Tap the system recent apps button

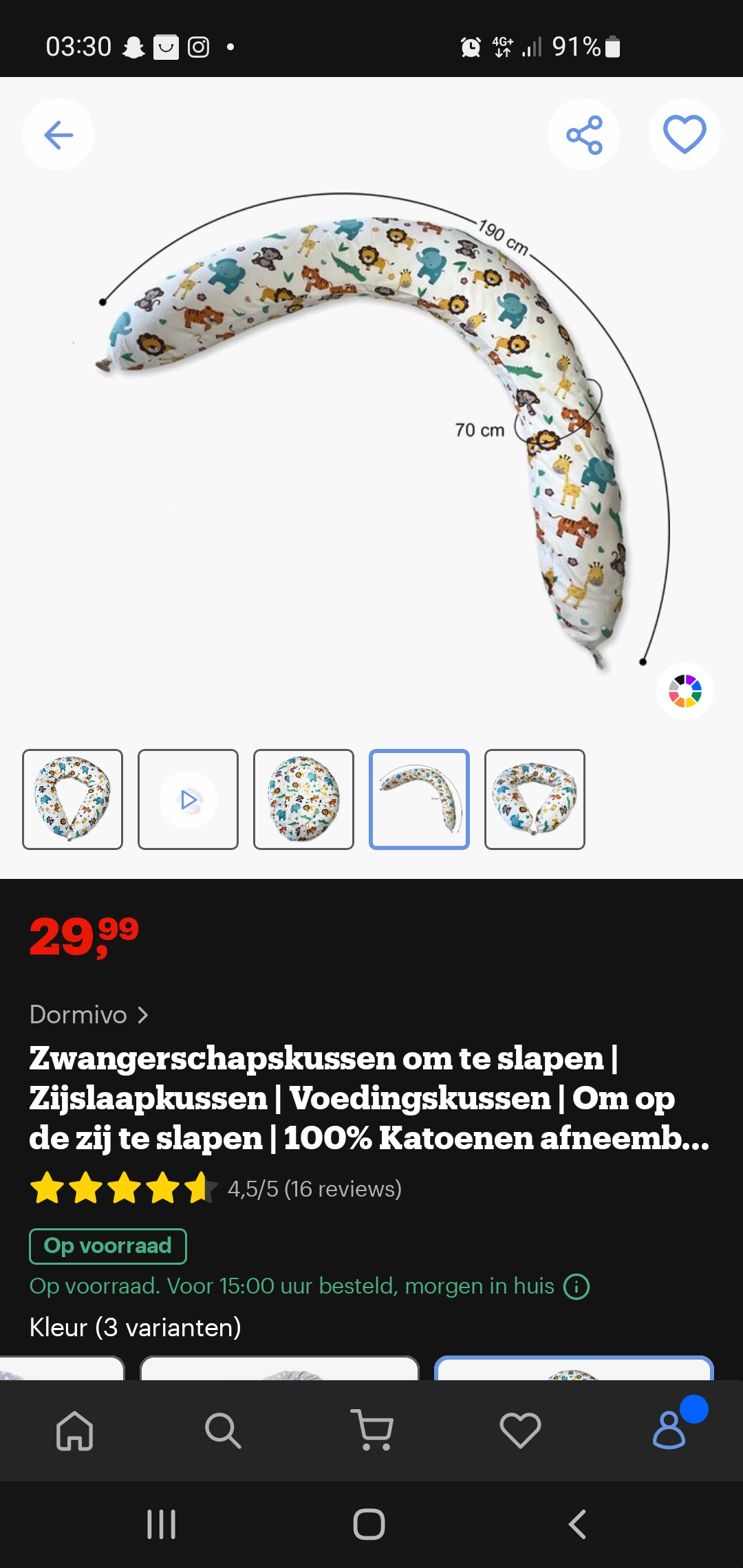(x=162, y=1524)
